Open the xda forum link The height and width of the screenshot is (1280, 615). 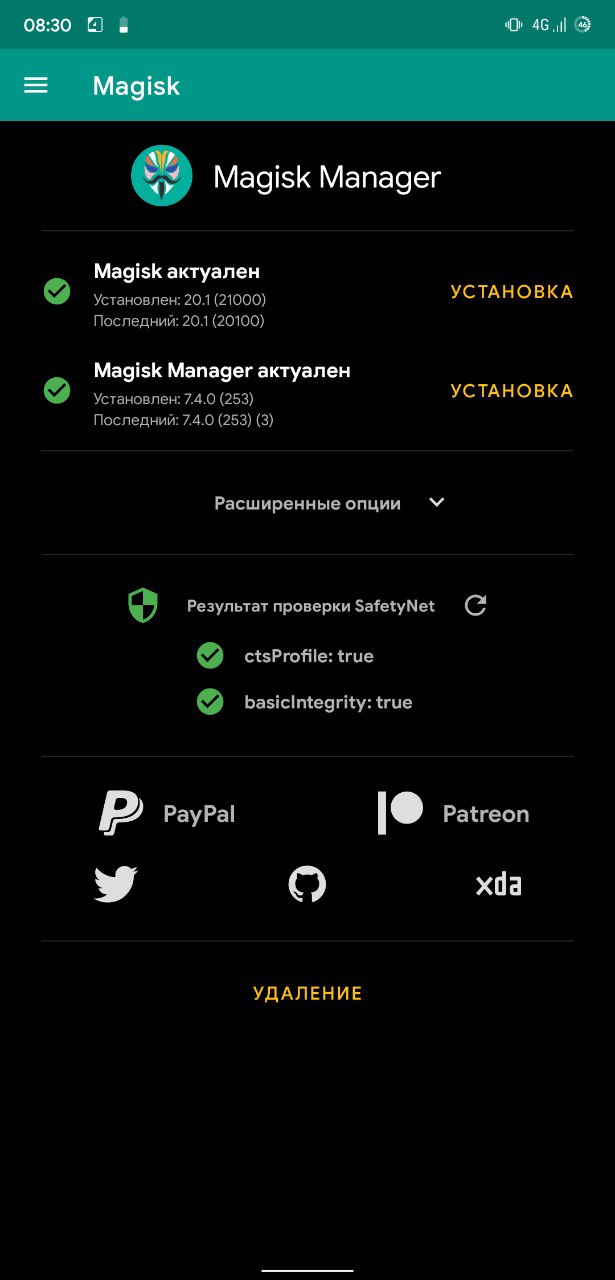(x=498, y=884)
